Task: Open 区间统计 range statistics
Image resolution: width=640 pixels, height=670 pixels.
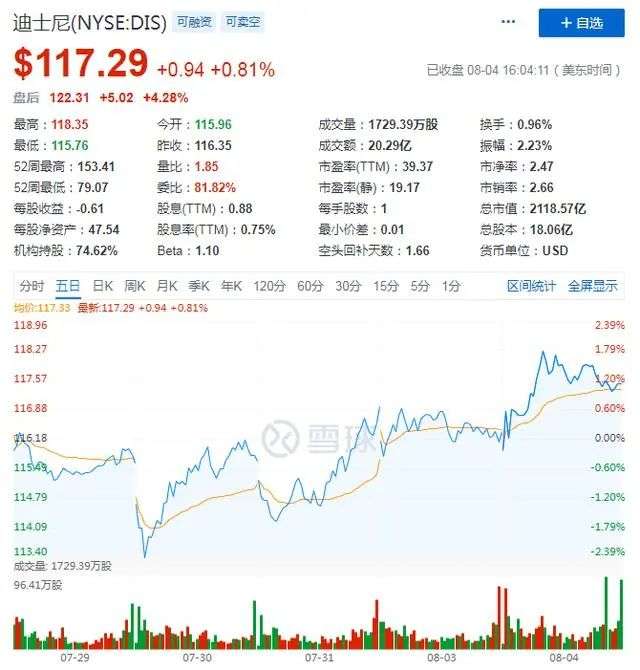Action: (531, 286)
